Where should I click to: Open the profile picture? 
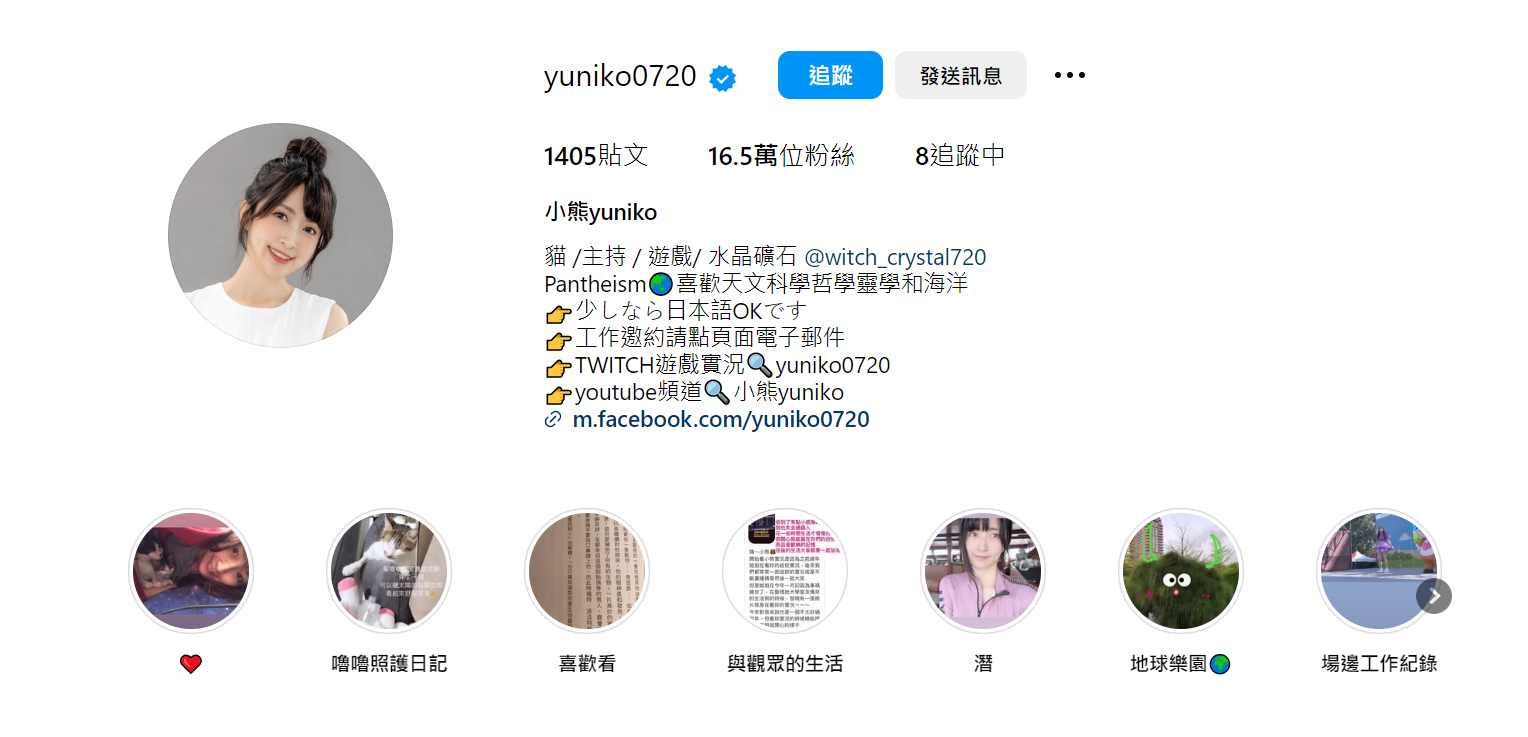pos(280,235)
